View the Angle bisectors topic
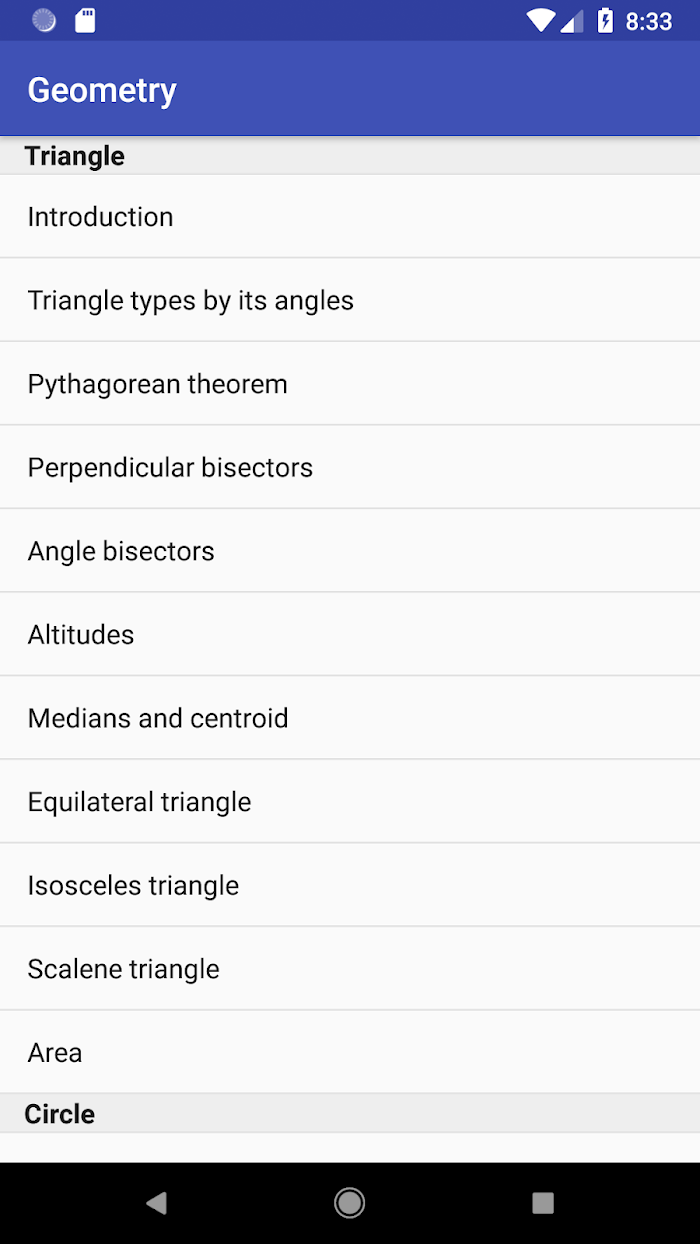This screenshot has width=700, height=1244. (x=350, y=551)
